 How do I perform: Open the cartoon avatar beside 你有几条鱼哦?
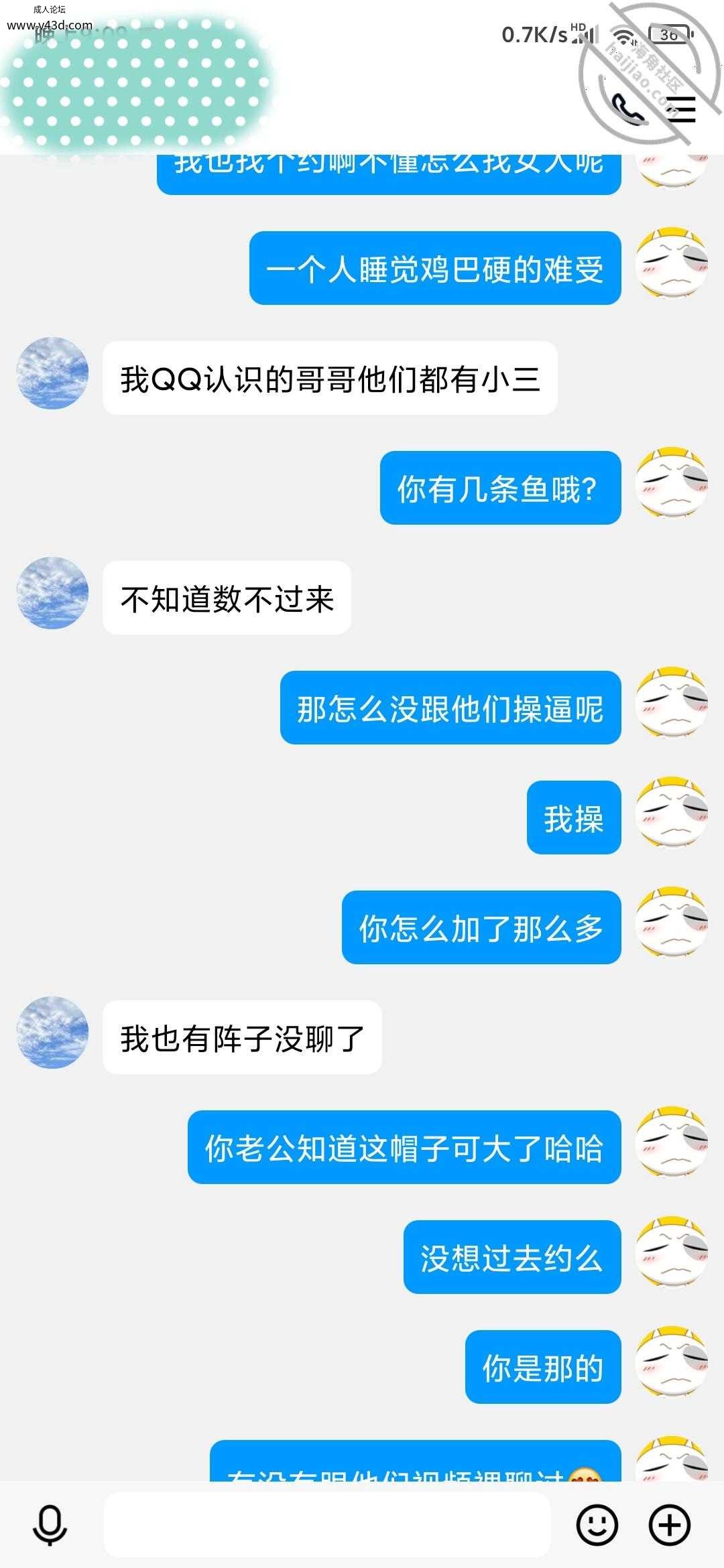pyautogui.click(x=671, y=484)
